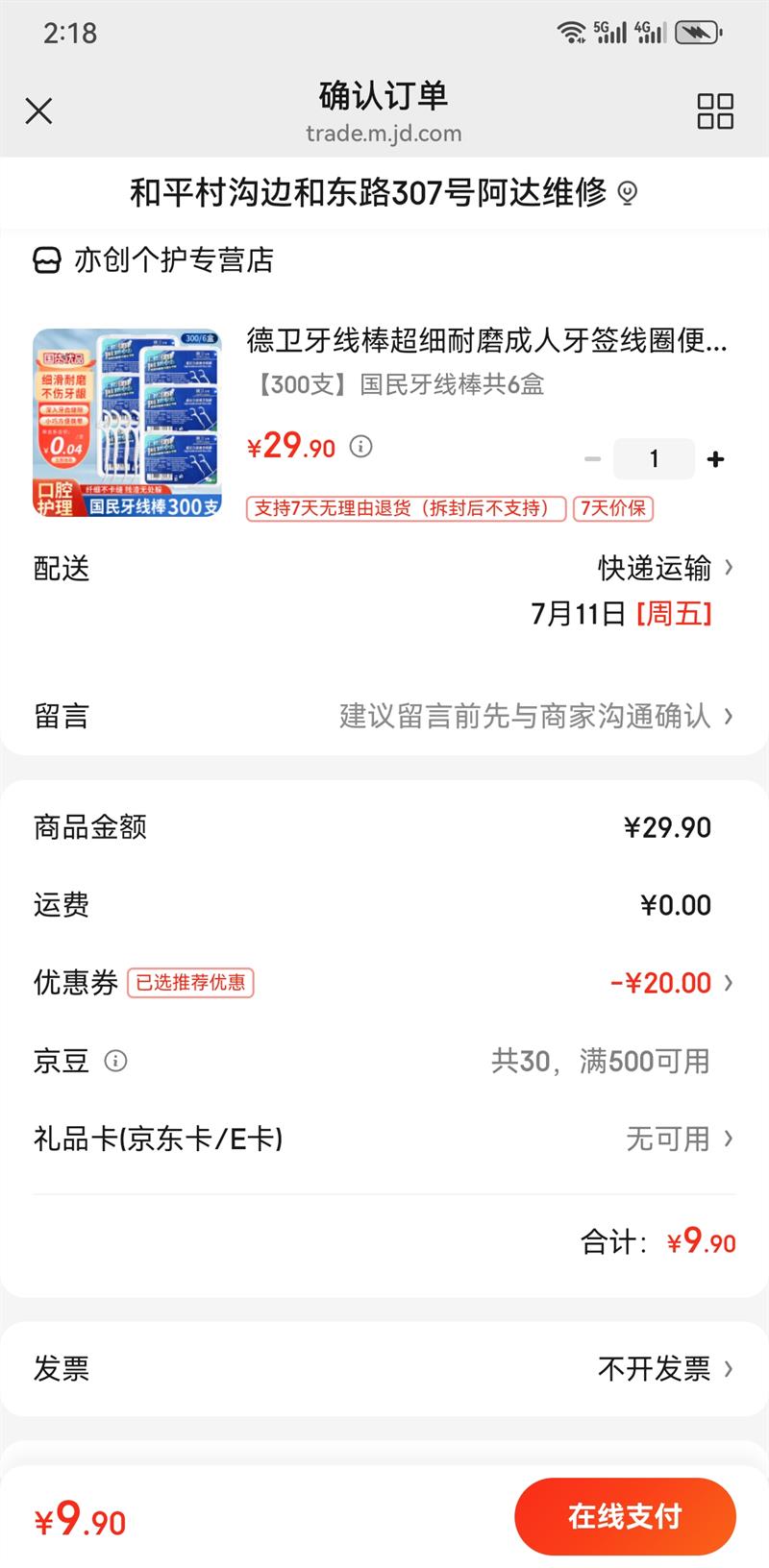
Task: Open the dental floss product image
Action: click(127, 423)
